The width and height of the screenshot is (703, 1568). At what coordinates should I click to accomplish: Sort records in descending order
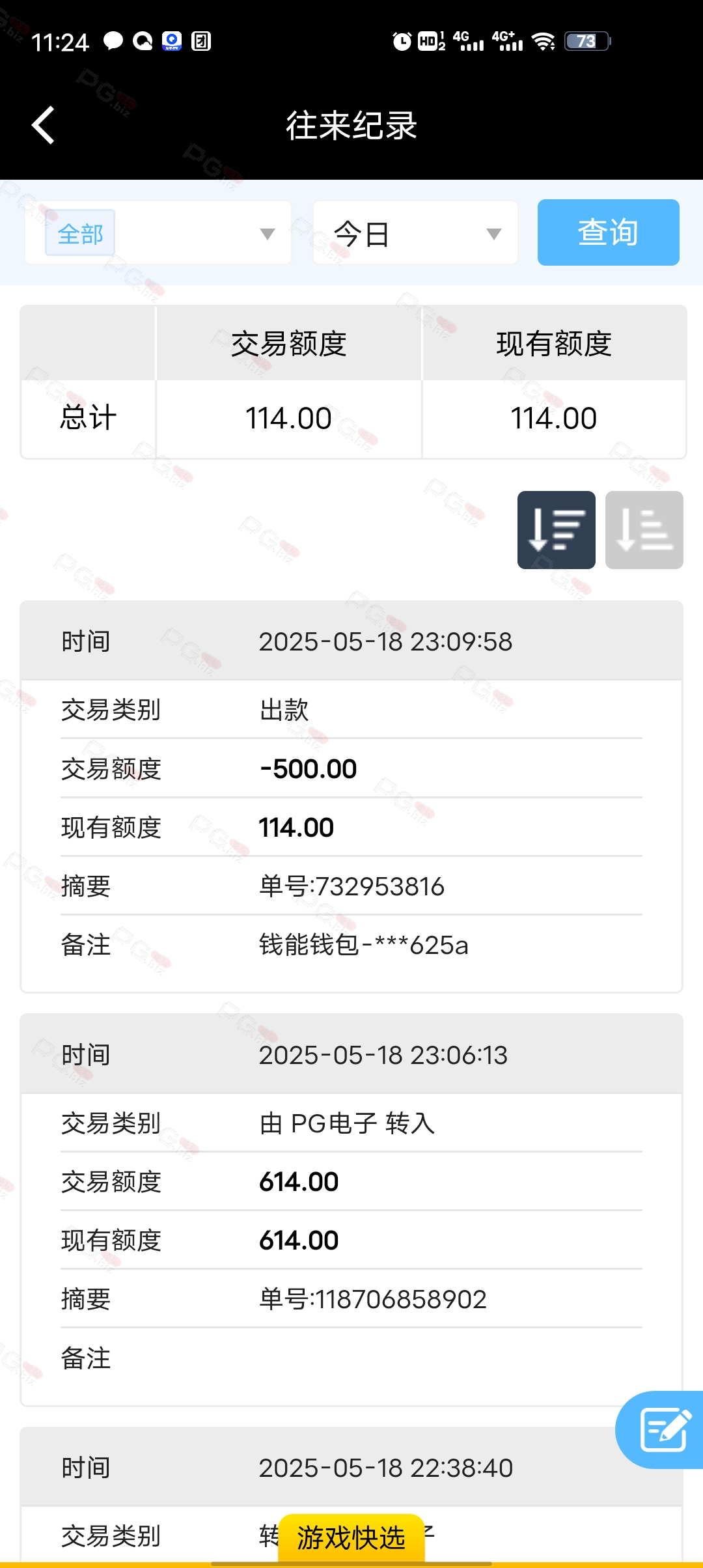click(557, 530)
